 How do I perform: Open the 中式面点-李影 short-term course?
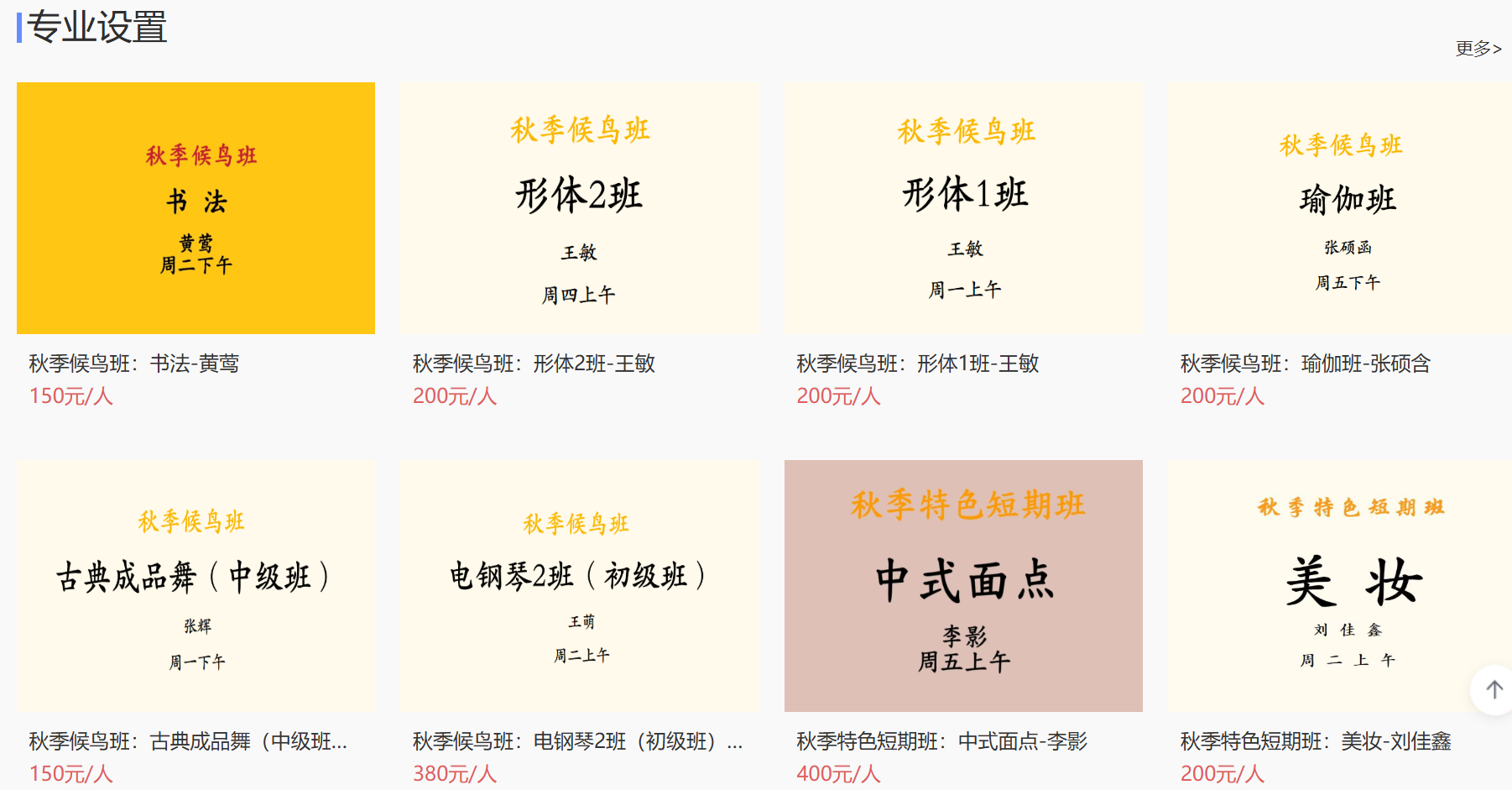963,586
